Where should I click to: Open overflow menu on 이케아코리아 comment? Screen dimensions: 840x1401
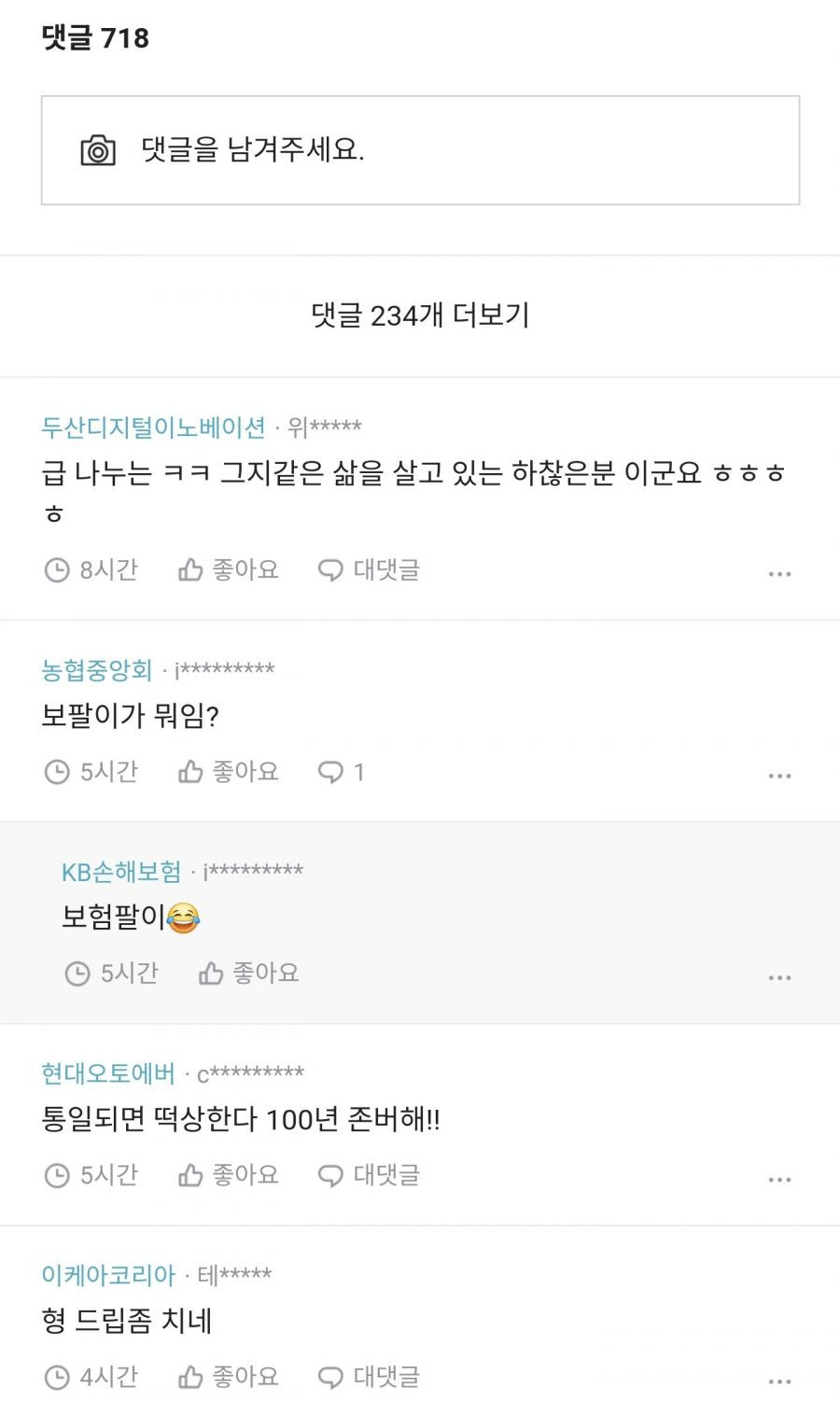coord(779,1380)
